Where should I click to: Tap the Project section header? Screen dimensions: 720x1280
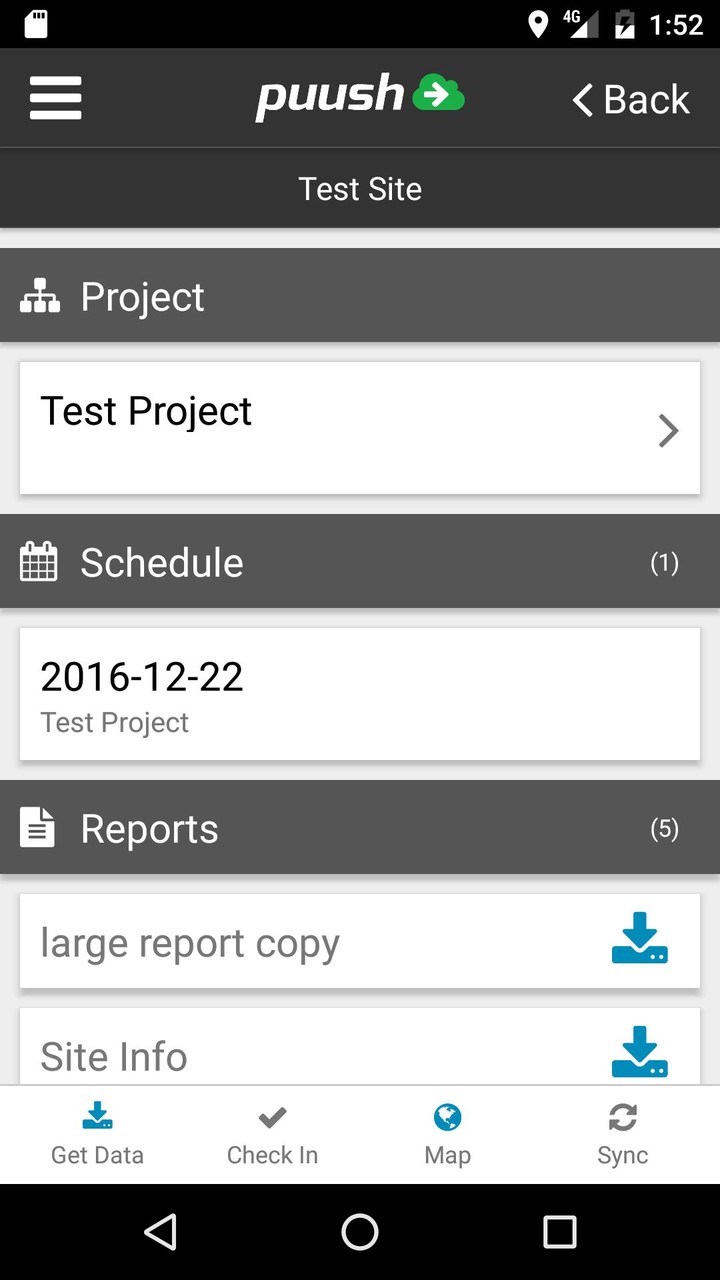(x=143, y=296)
